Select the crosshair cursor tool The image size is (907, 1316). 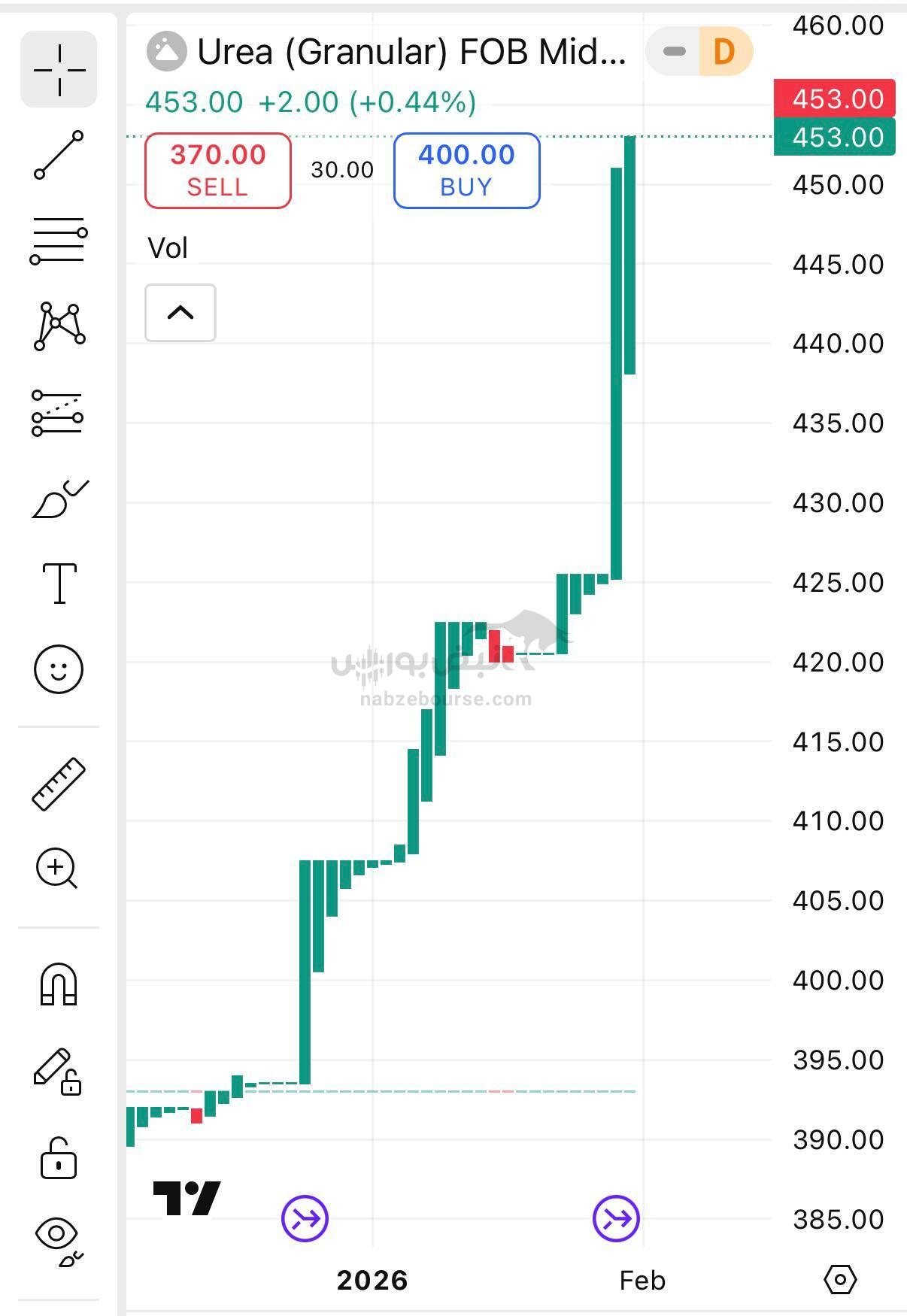coord(59,70)
